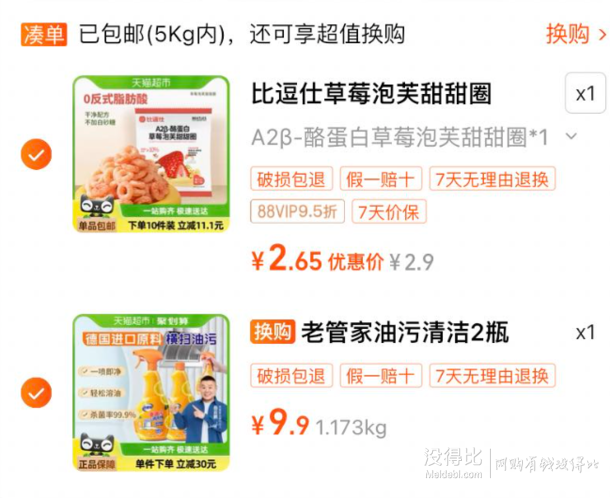Change quantity x1 for the donut item
This screenshot has height=498, width=610.
(585, 95)
